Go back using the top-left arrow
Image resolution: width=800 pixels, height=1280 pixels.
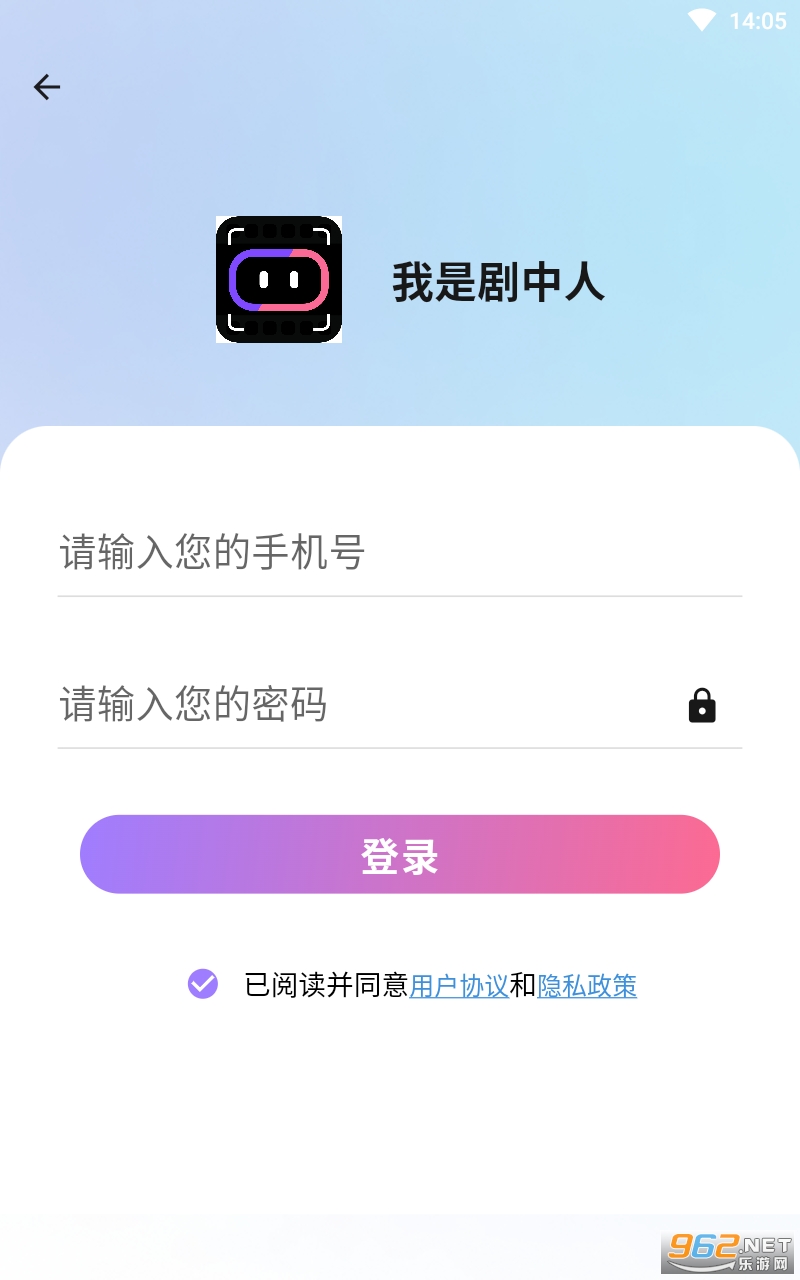click(47, 87)
